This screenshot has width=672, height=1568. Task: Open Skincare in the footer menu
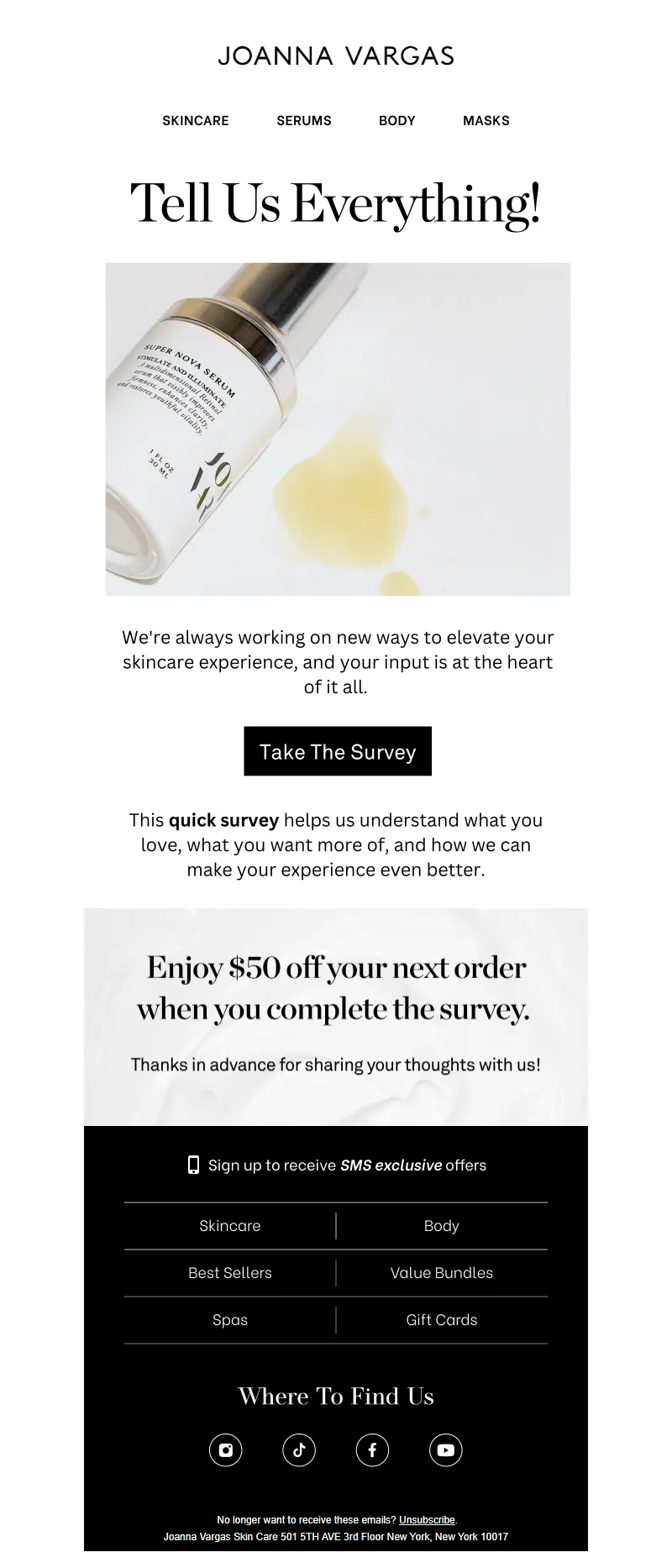pyautogui.click(x=230, y=1226)
